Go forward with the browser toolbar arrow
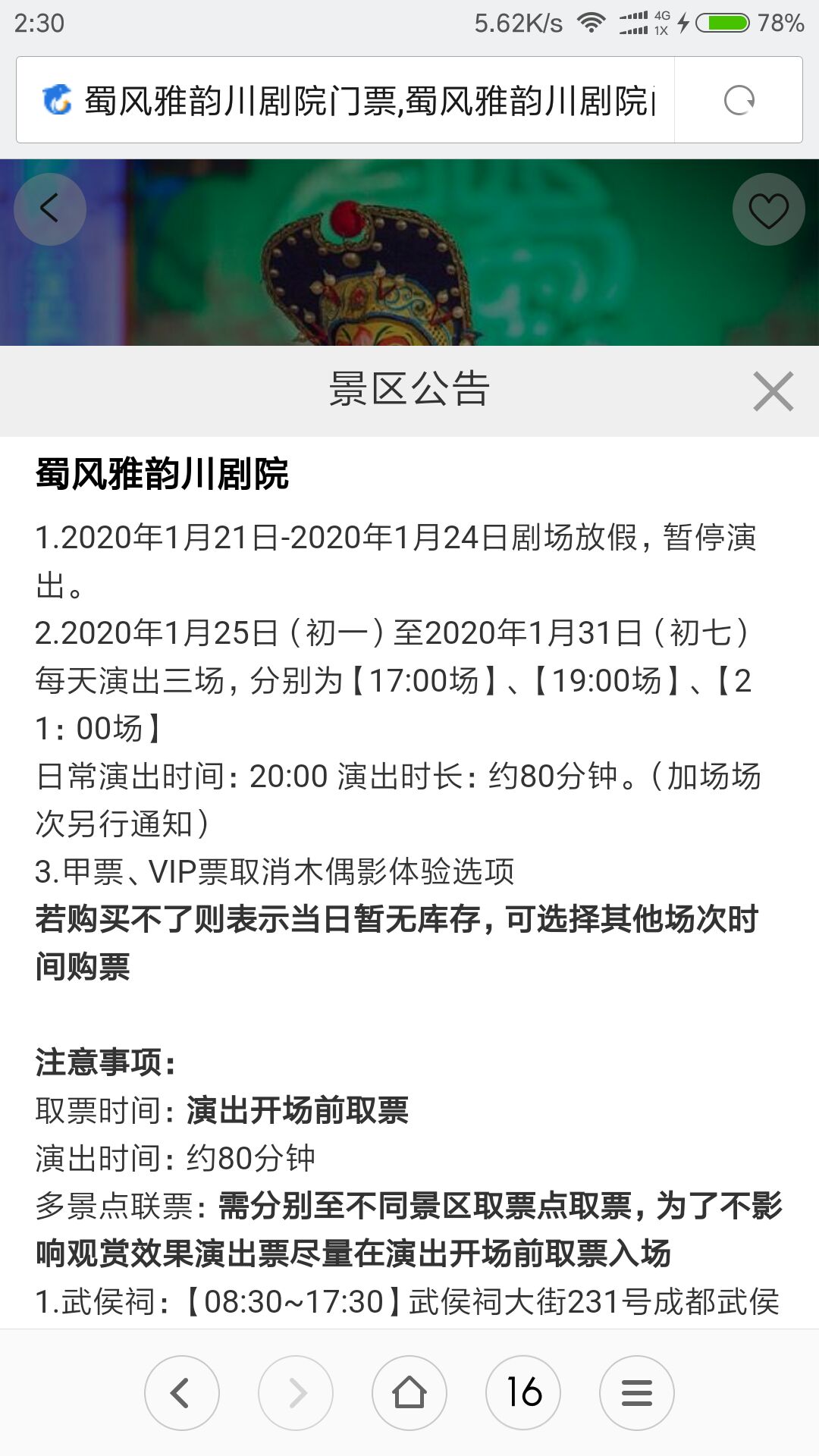This screenshot has height=1456, width=819. coord(296,1392)
